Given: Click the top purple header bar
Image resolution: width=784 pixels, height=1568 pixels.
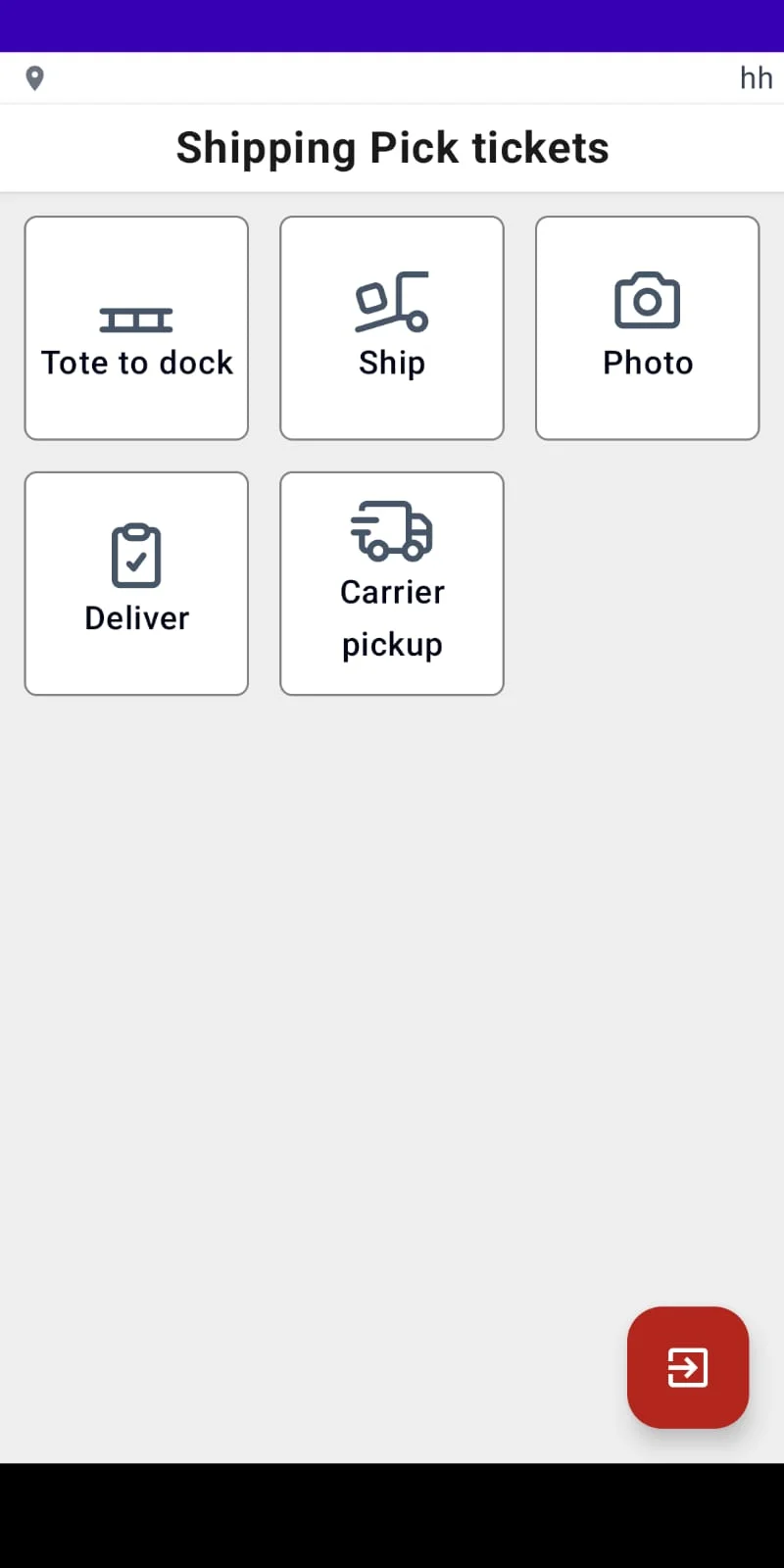Looking at the screenshot, I should click(392, 24).
